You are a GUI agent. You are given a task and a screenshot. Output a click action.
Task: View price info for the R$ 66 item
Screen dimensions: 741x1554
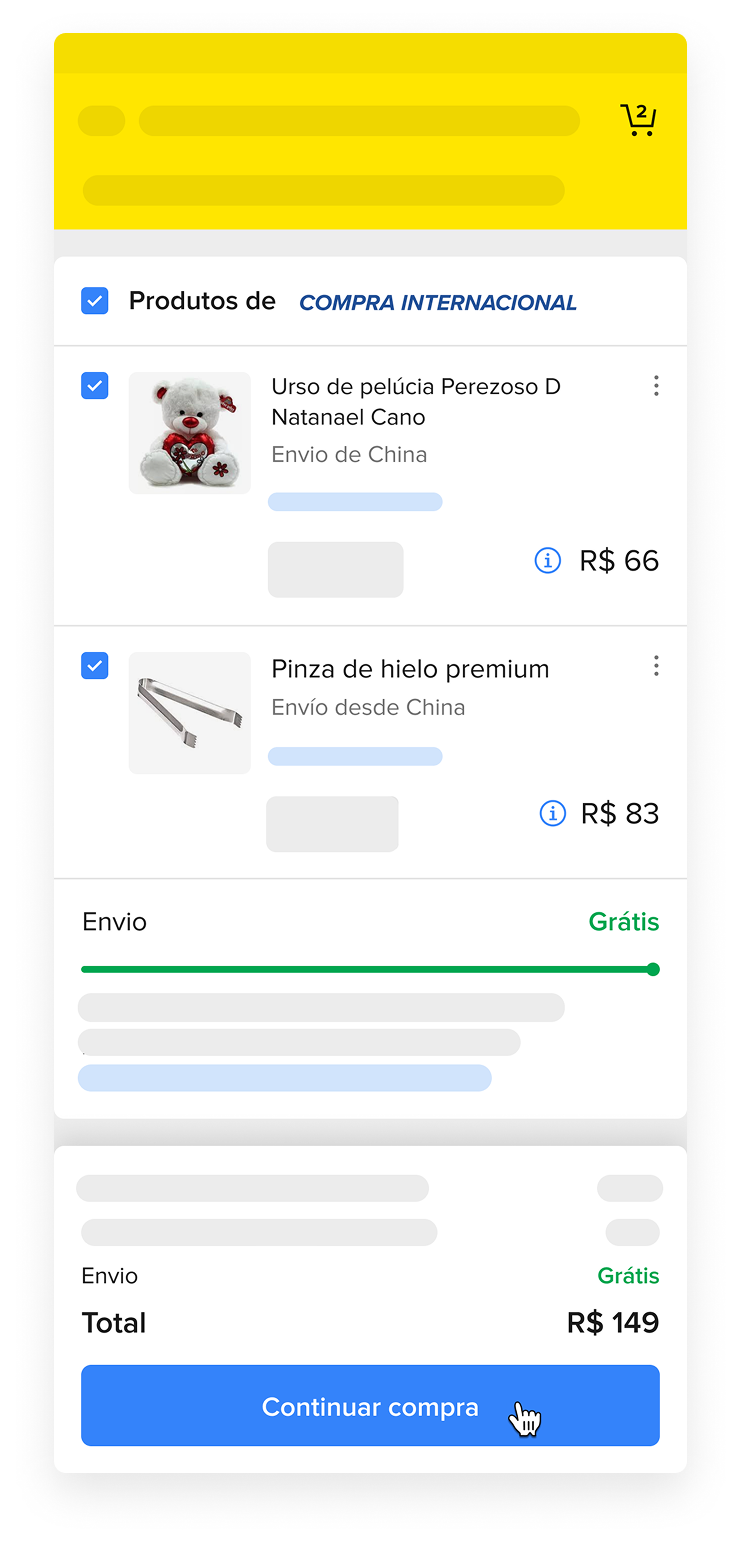548,561
